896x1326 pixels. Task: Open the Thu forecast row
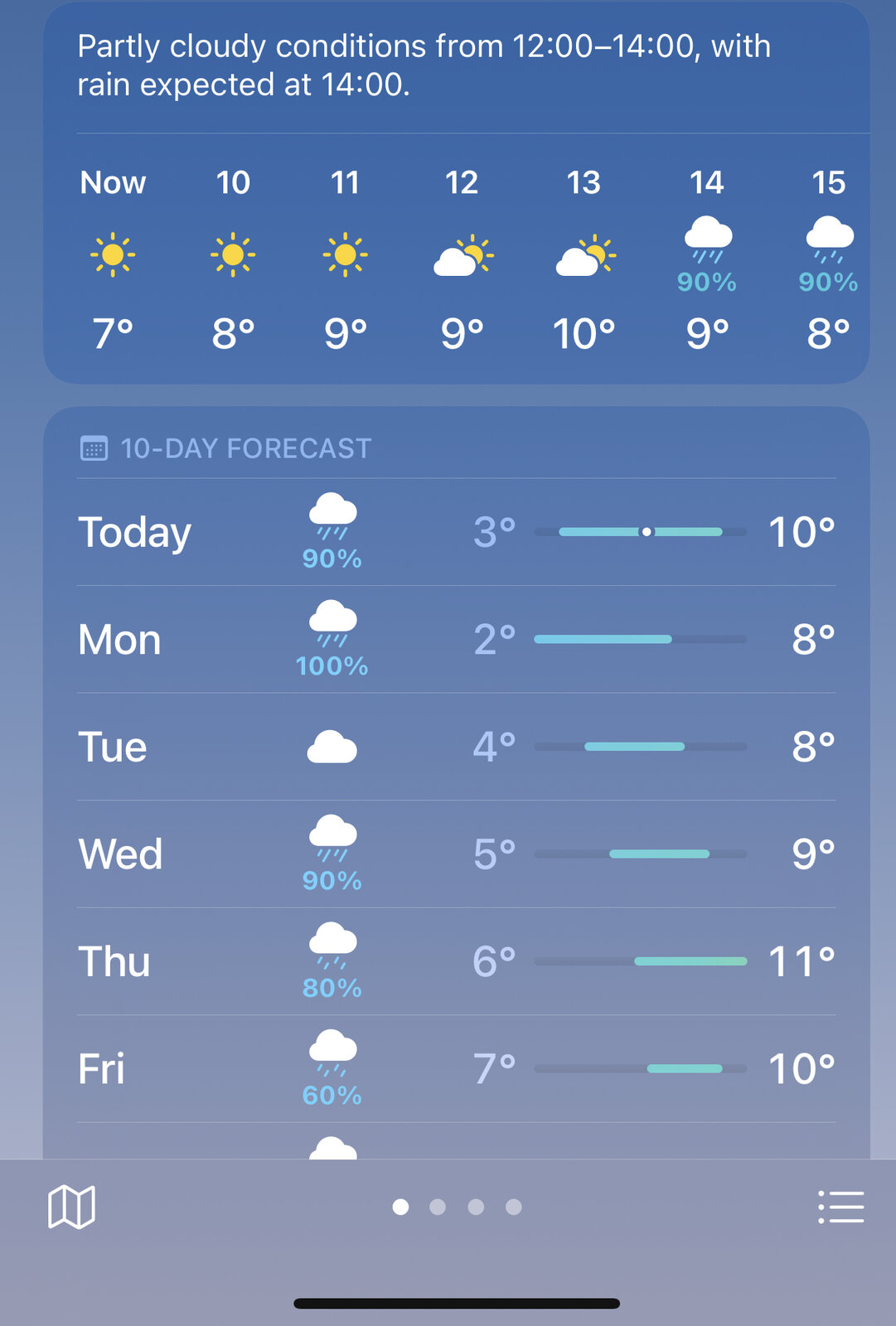coord(456,961)
